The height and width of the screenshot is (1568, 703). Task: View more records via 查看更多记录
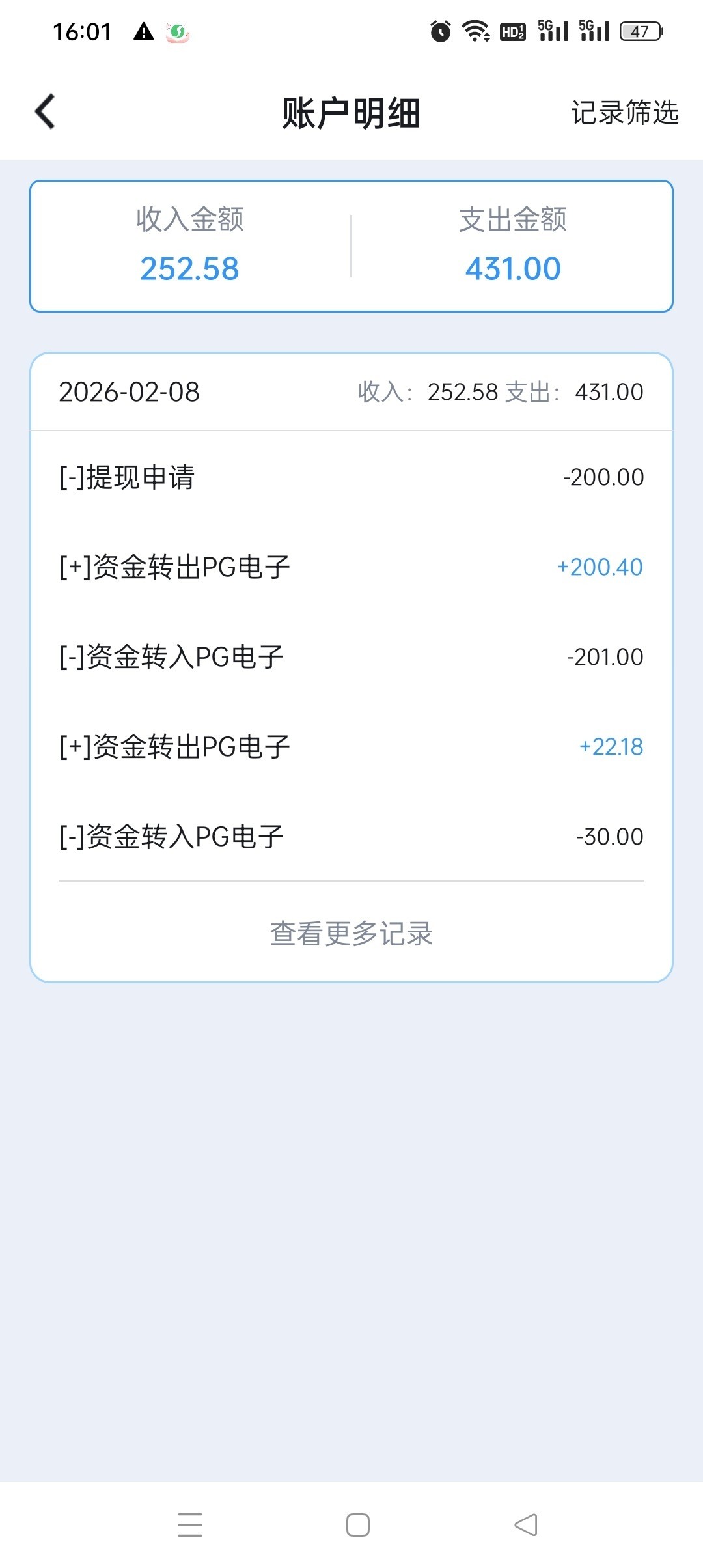(x=351, y=933)
